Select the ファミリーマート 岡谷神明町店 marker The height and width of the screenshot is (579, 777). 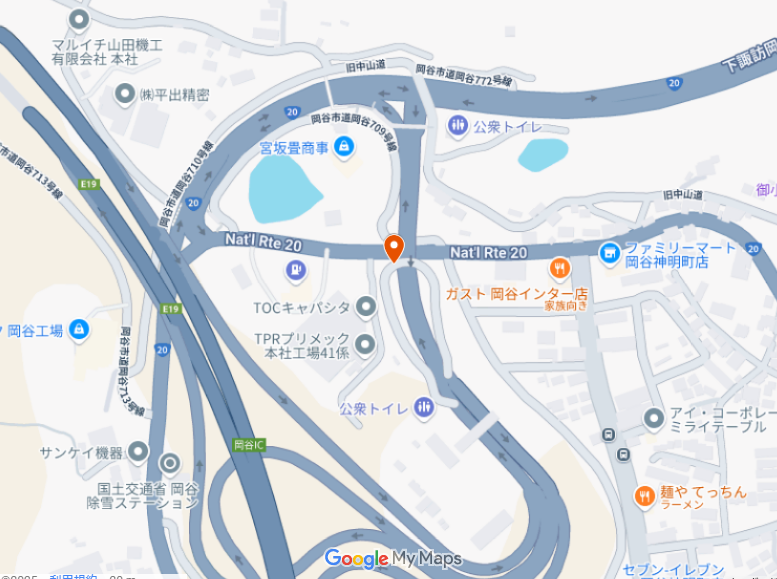coord(609,254)
